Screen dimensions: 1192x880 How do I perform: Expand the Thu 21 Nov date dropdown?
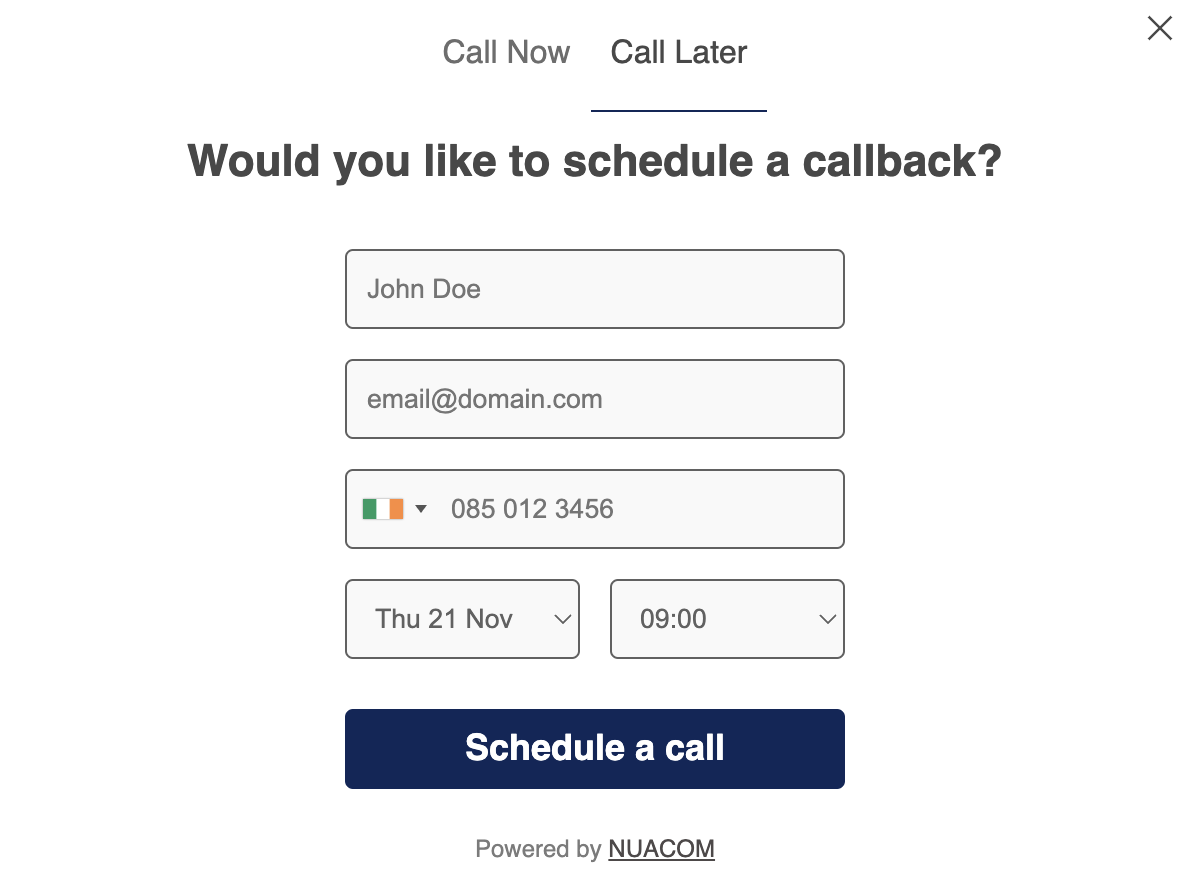(x=462, y=619)
